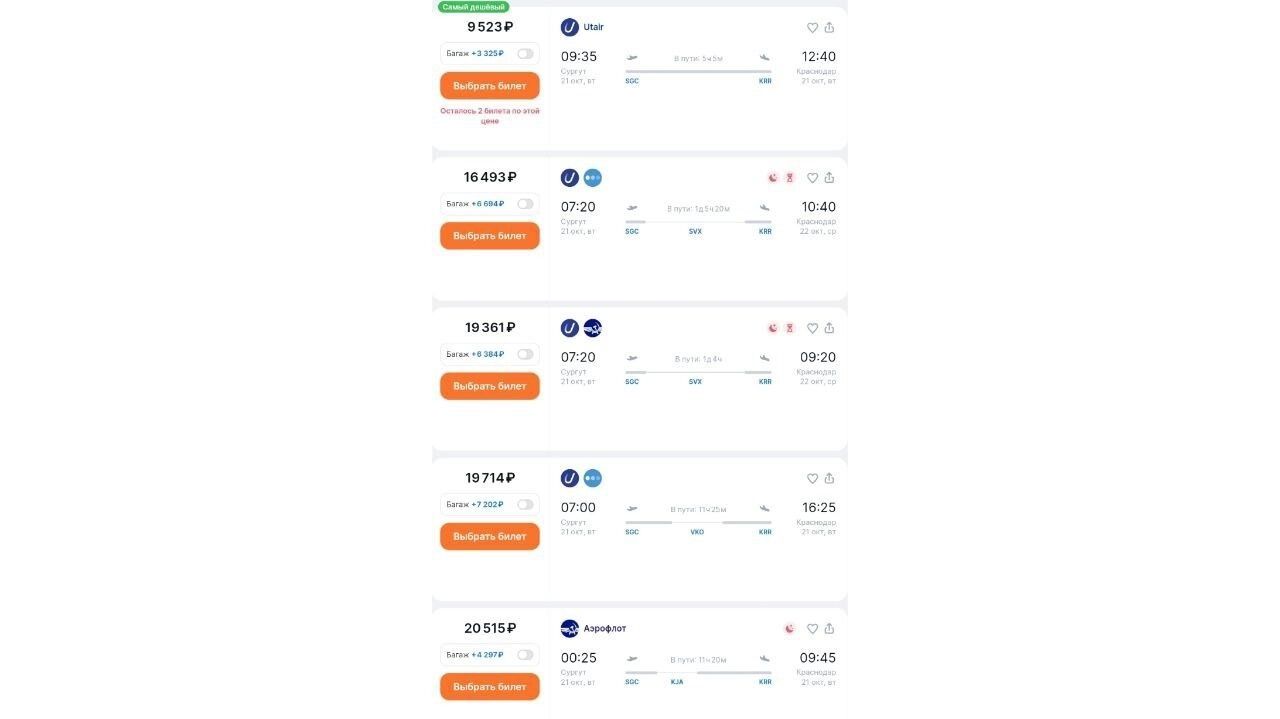Toggle baggage +3 325₽ on the Utair flight
The width and height of the screenshot is (1280, 719).
(525, 54)
